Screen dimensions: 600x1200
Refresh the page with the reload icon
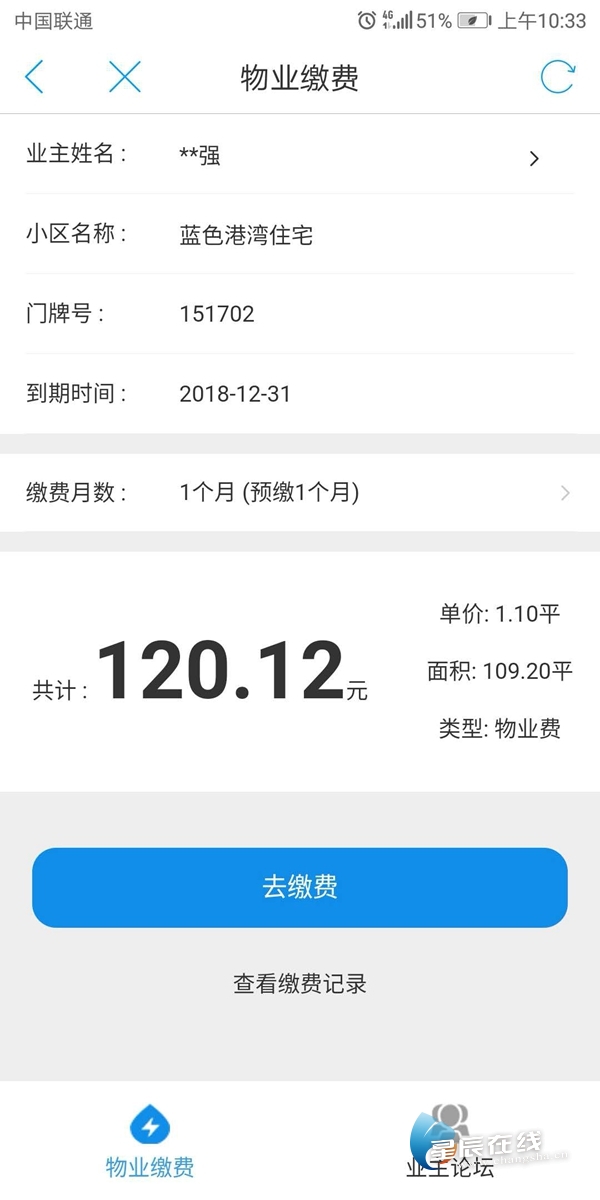coord(557,77)
